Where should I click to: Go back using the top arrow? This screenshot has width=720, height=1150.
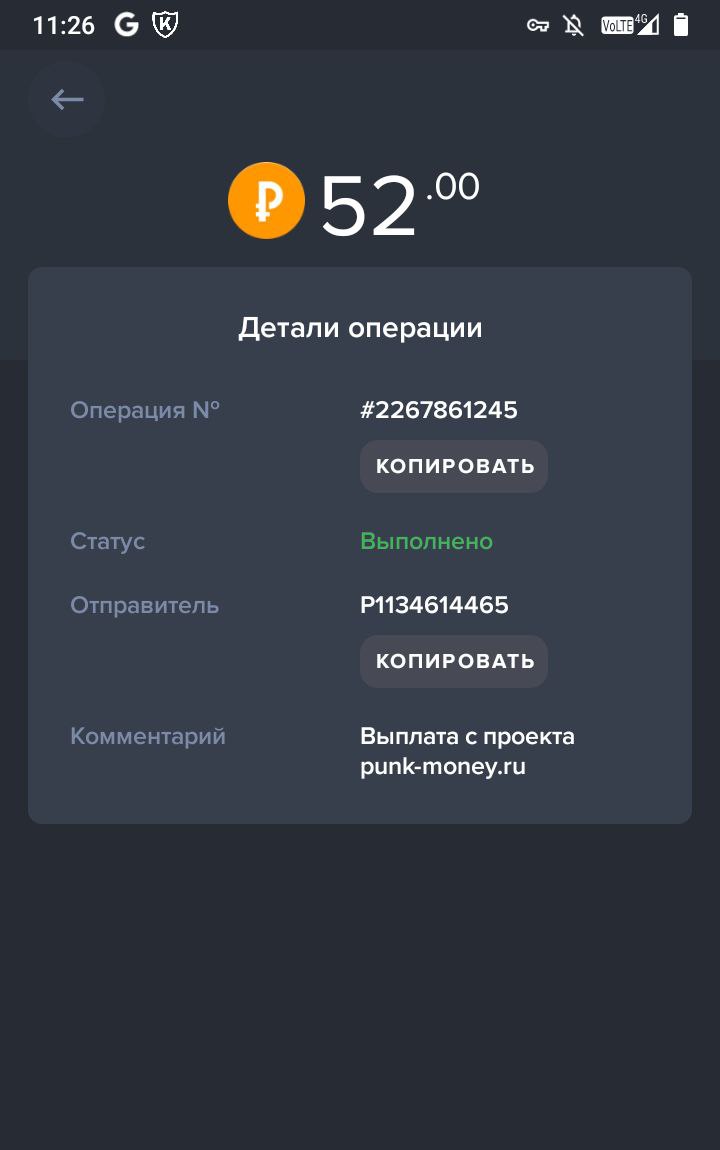coord(67,99)
